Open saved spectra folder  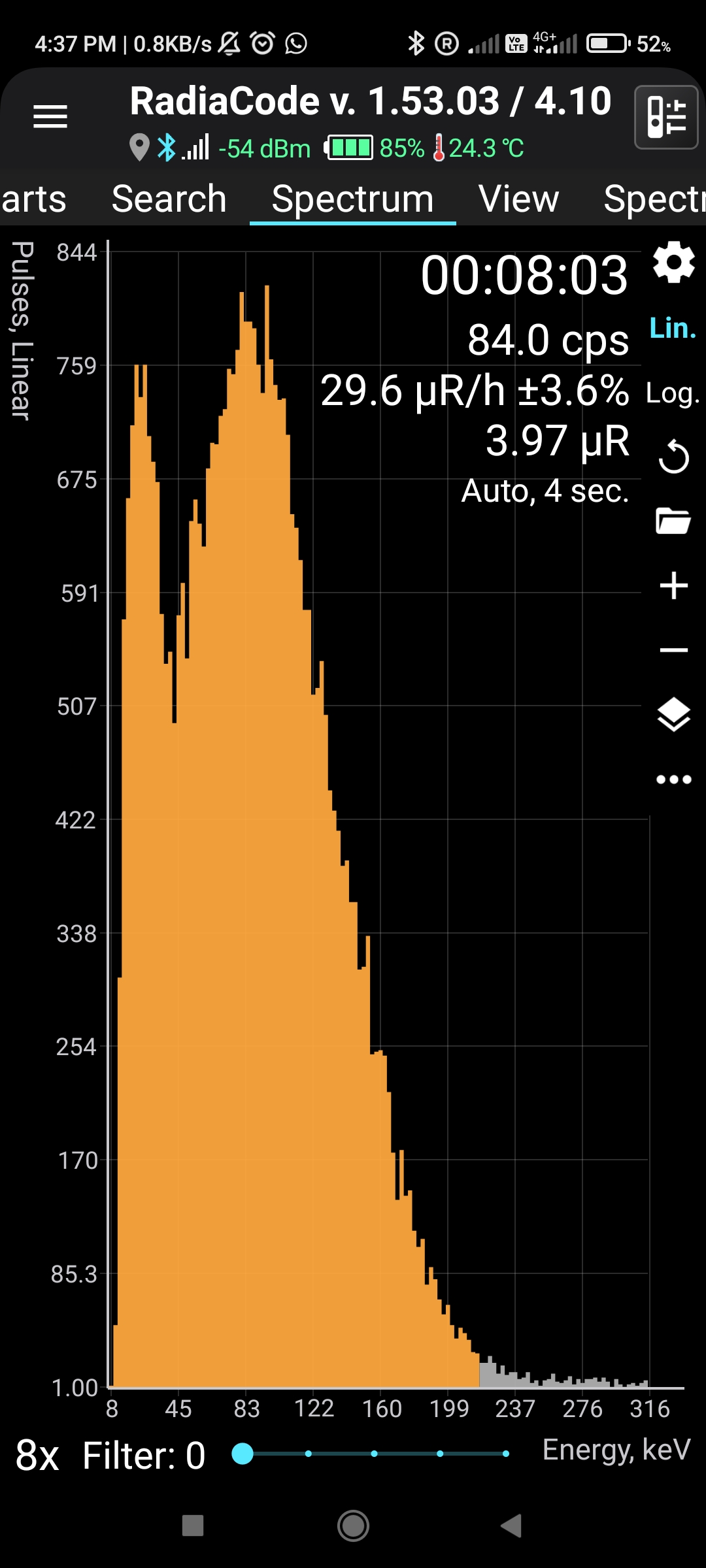673,521
